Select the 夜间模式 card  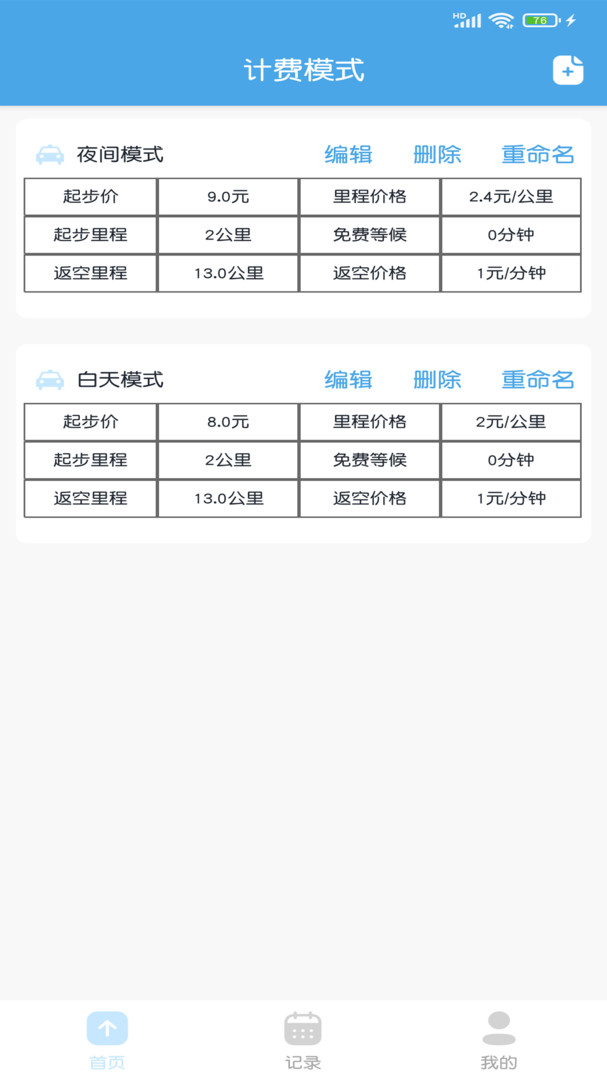[303, 218]
